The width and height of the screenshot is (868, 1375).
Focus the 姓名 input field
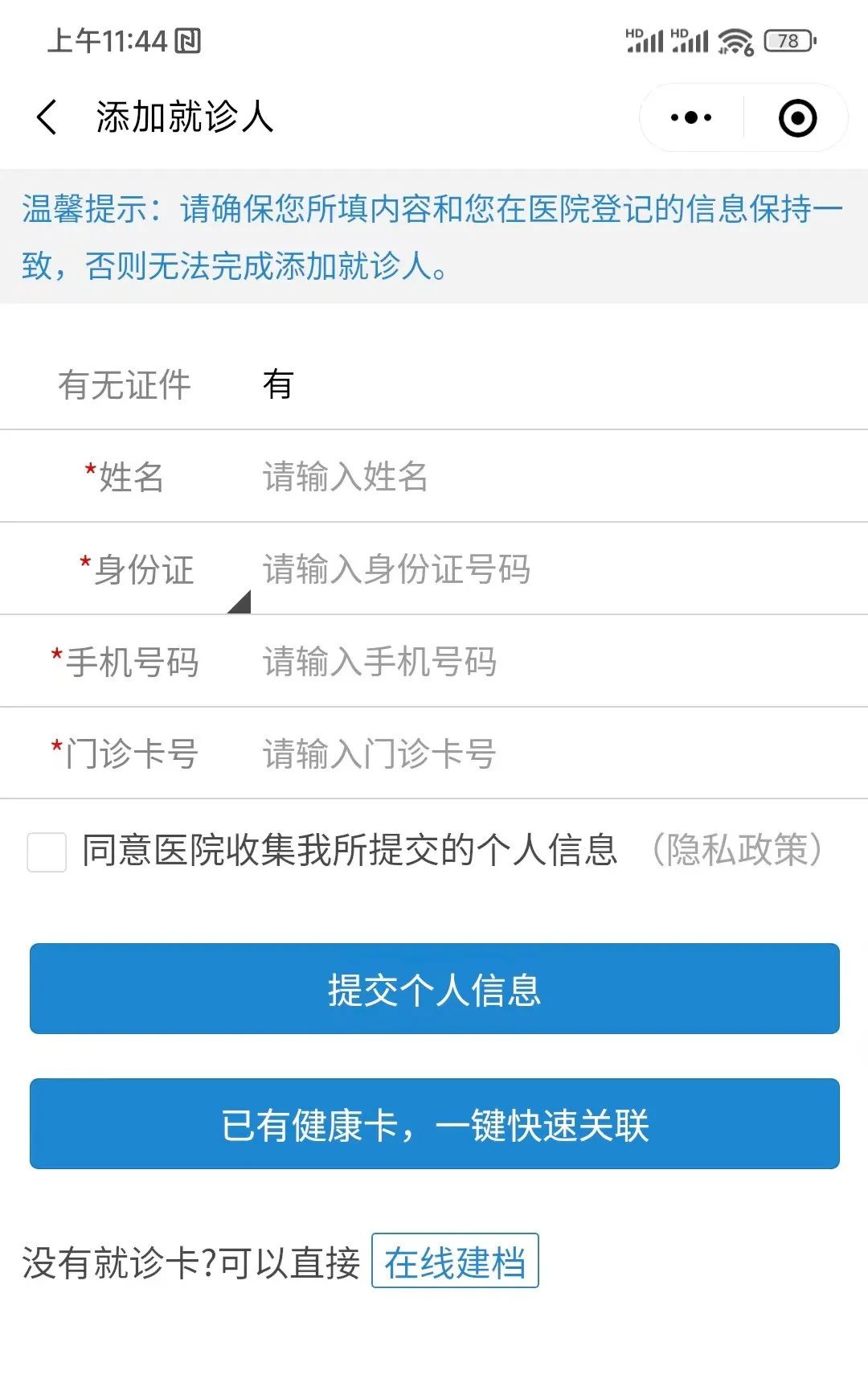click(482, 477)
